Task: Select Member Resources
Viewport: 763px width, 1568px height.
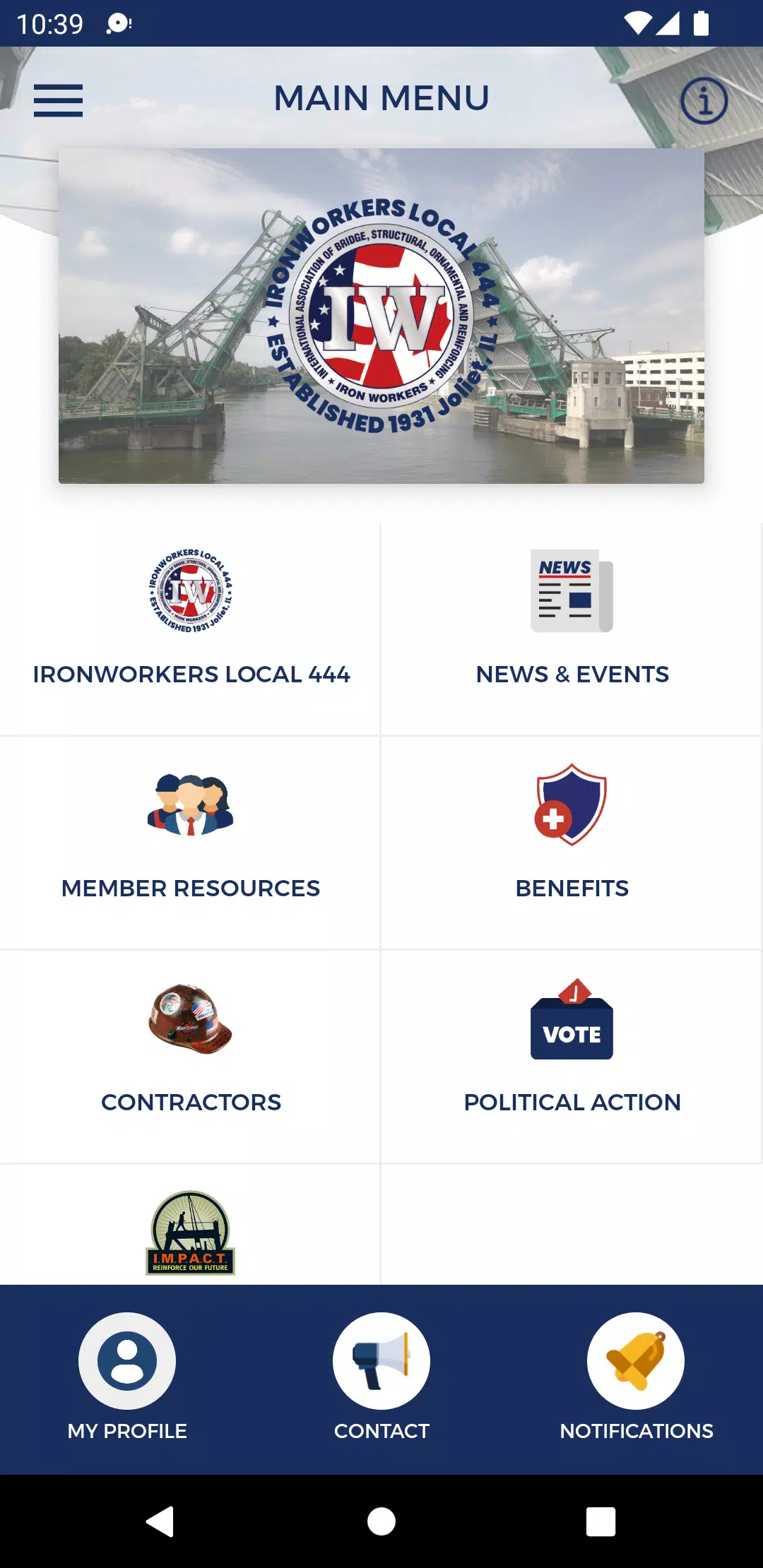Action: (190, 843)
